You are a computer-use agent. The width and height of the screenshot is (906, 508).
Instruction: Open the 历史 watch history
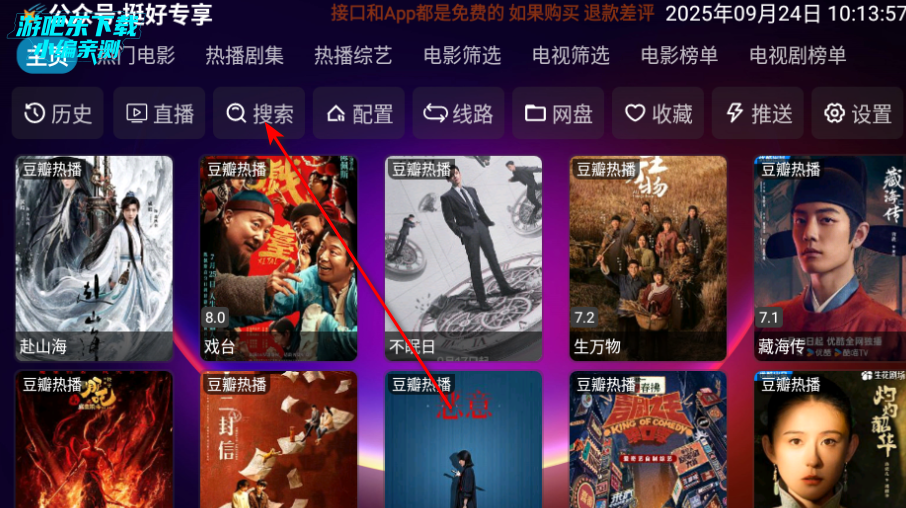[58, 114]
